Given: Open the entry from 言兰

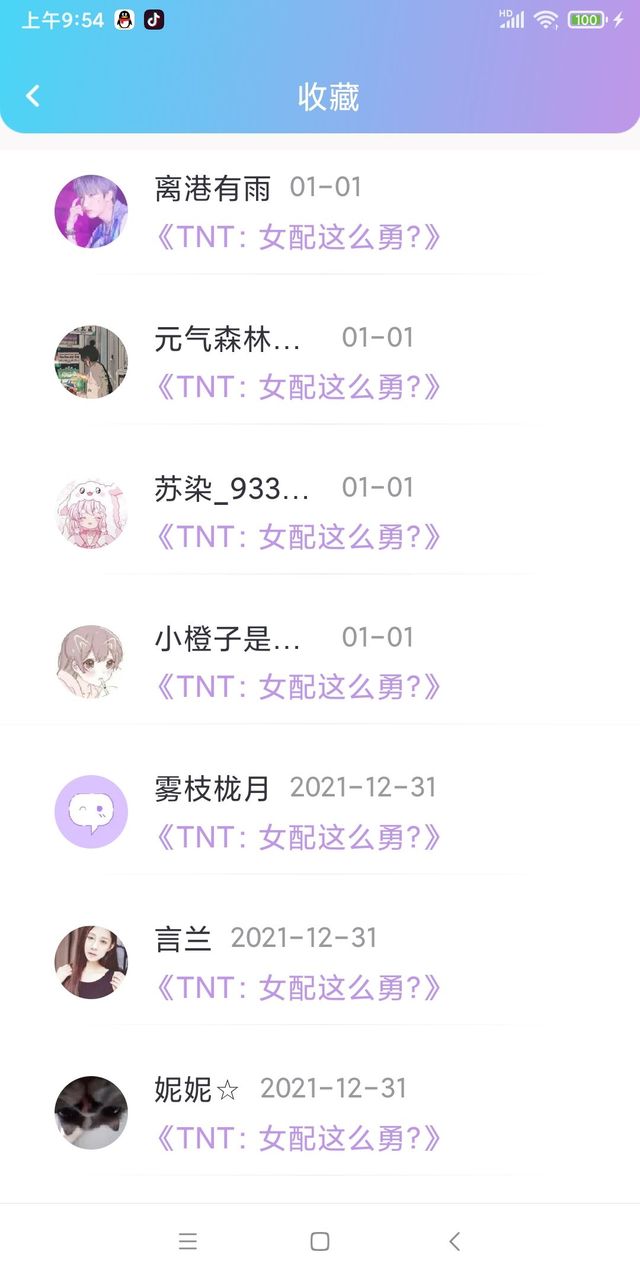Looking at the screenshot, I should [x=320, y=962].
